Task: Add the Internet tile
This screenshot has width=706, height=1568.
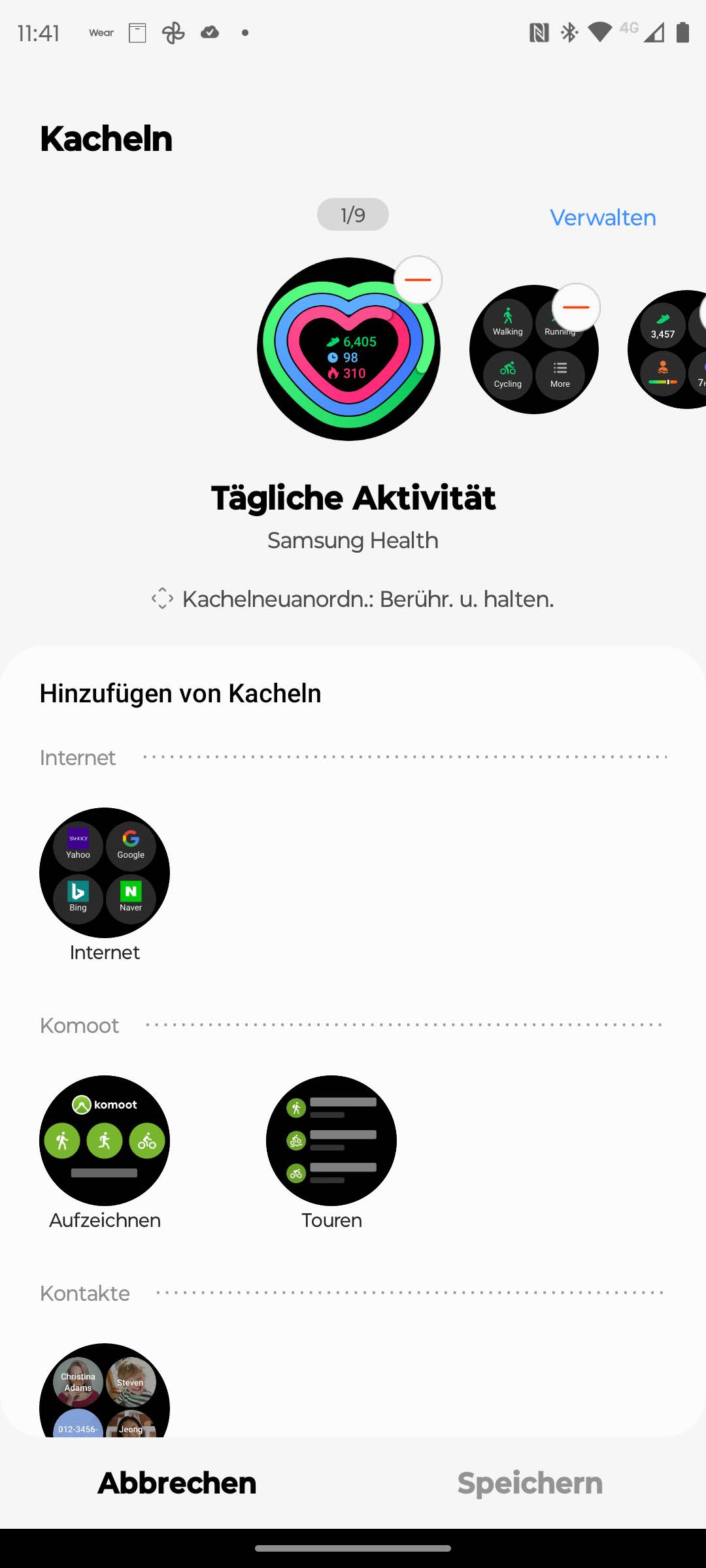Action: (x=105, y=873)
